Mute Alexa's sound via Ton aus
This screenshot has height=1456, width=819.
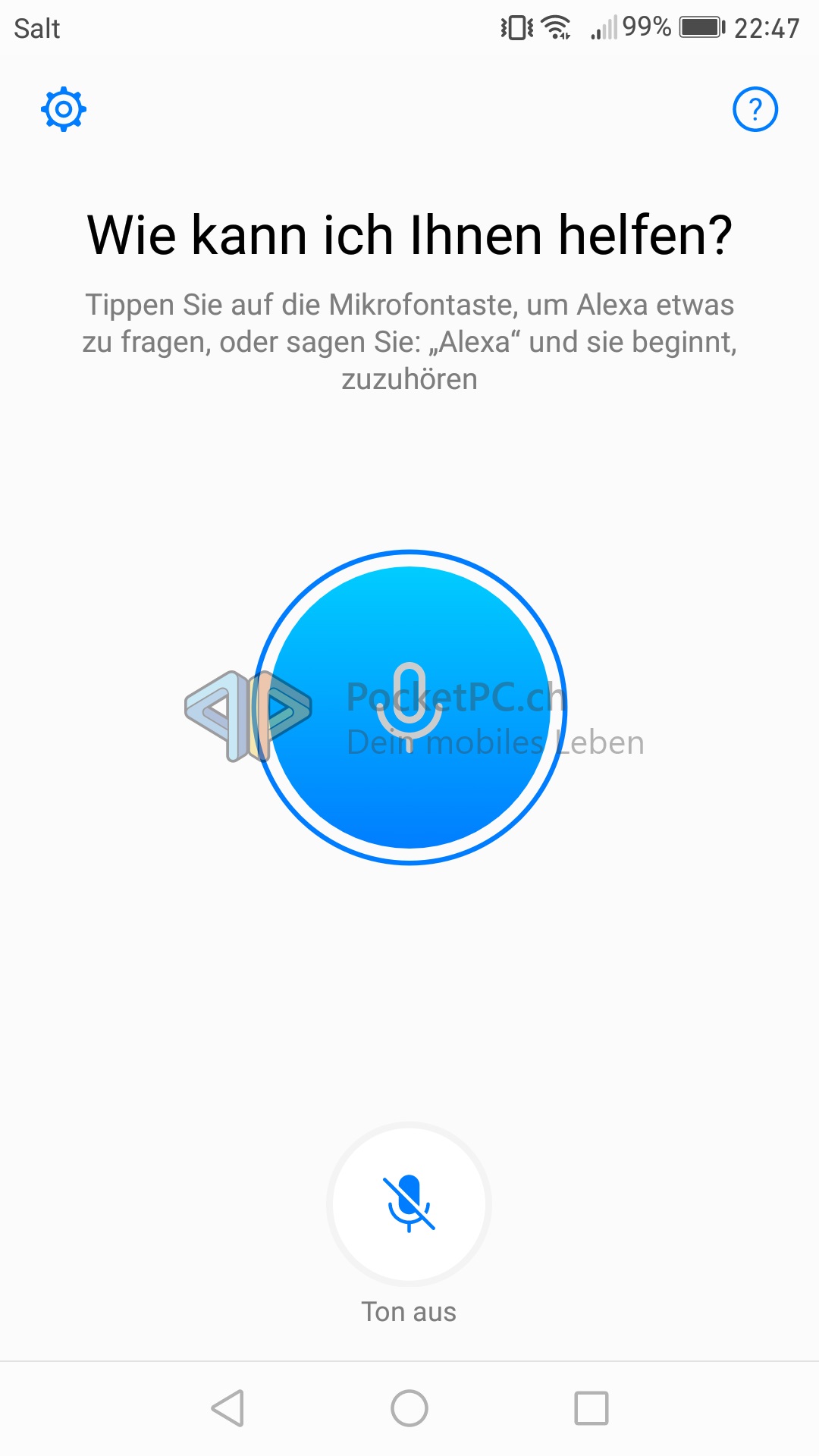tap(409, 1310)
